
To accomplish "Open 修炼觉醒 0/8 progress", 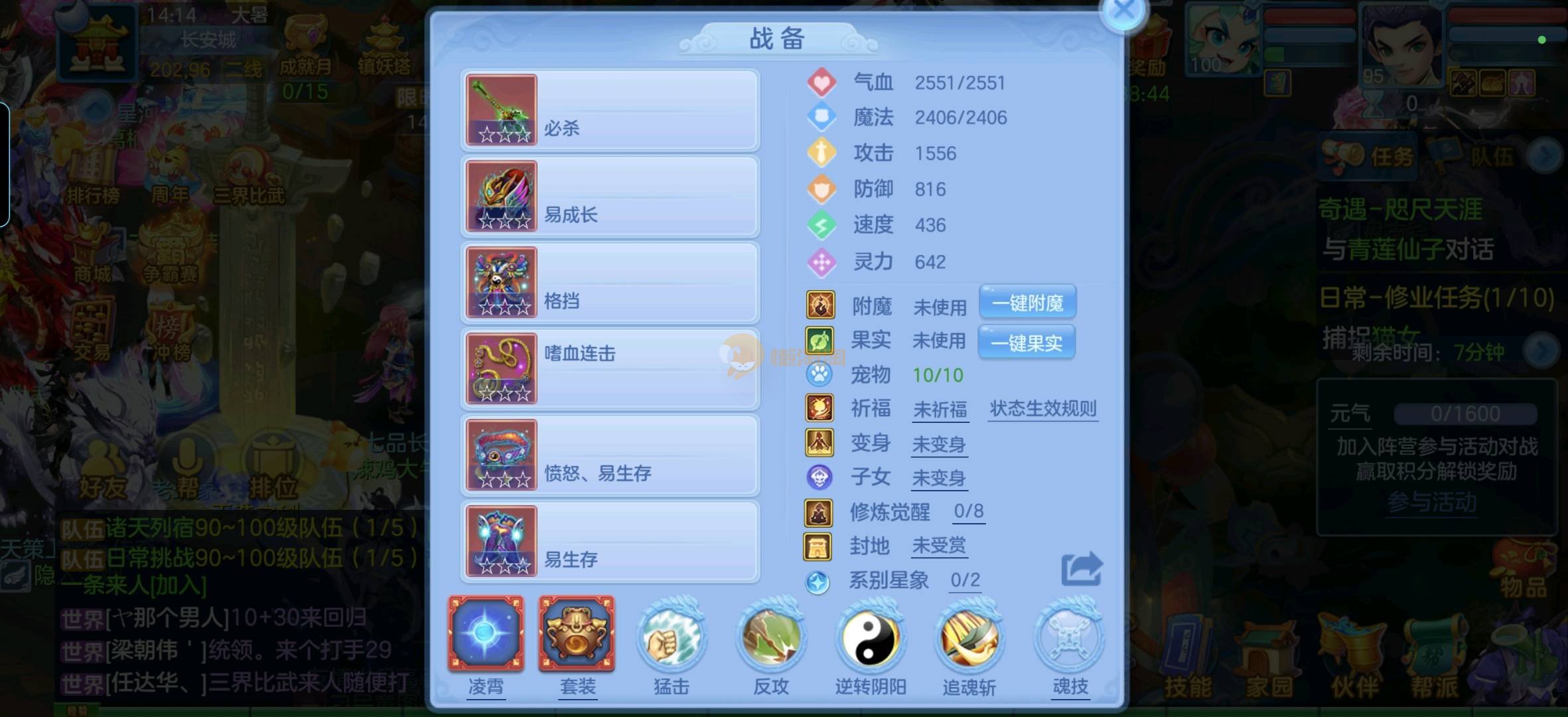I will pyautogui.click(x=968, y=511).
